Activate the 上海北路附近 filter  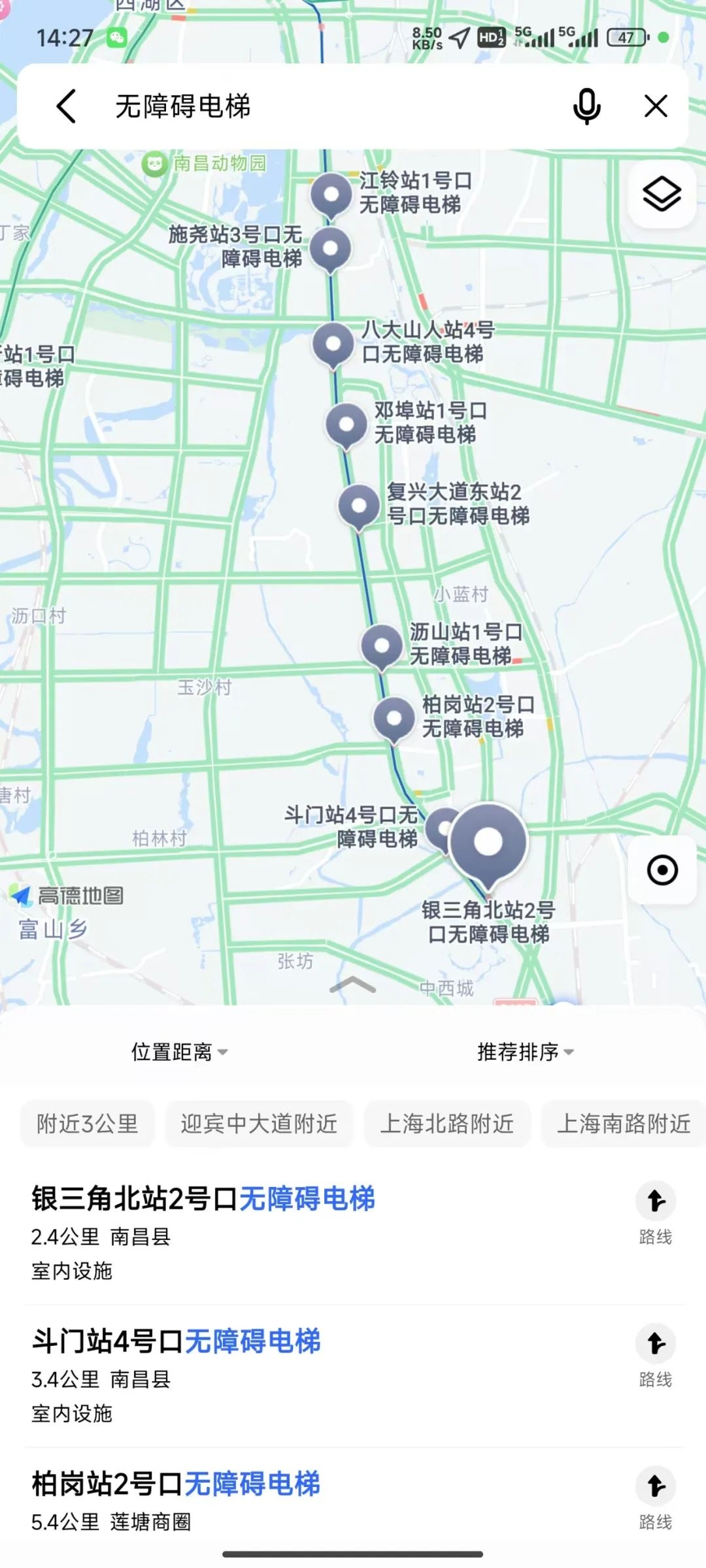point(446,1124)
